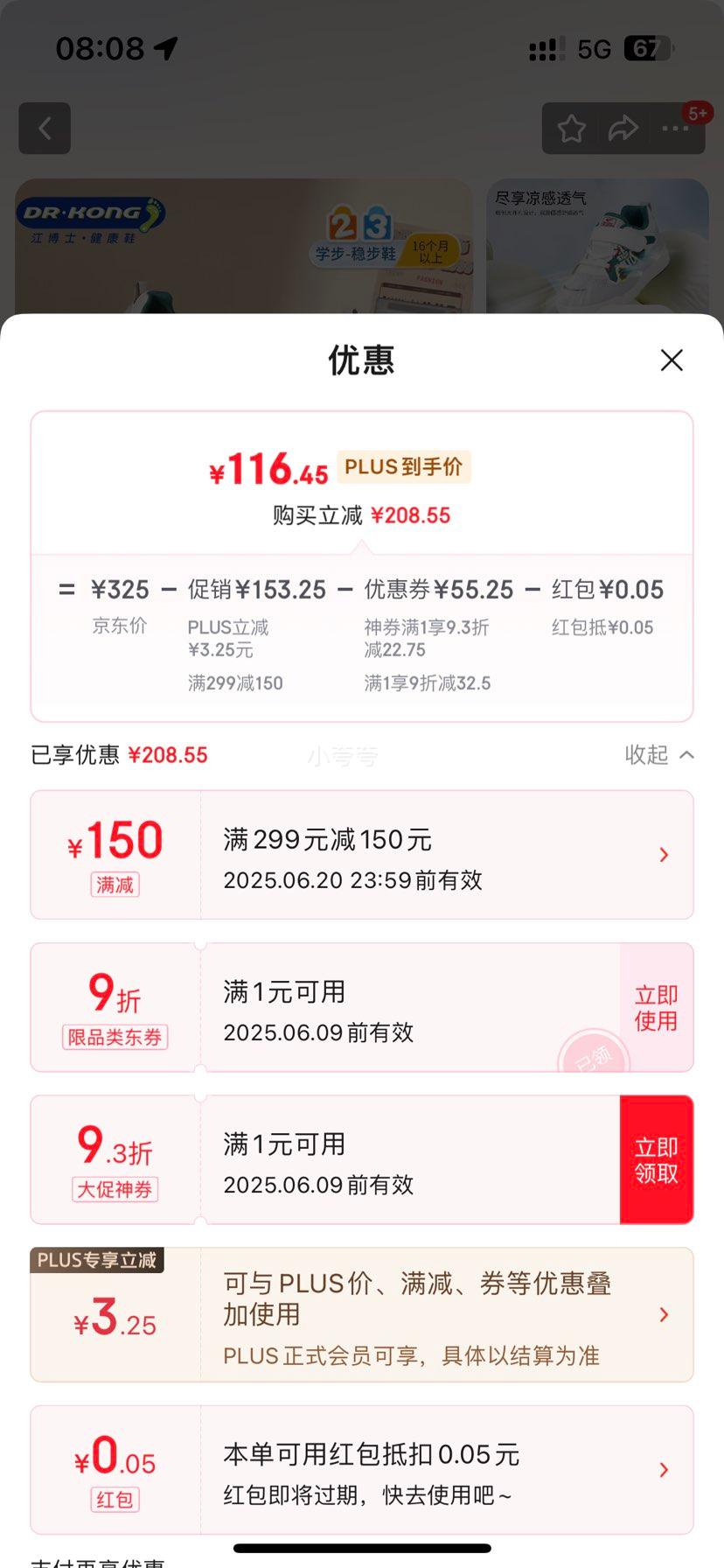
Task: Open the PLUS专享立减 ¥3.25 details
Action: click(664, 1314)
